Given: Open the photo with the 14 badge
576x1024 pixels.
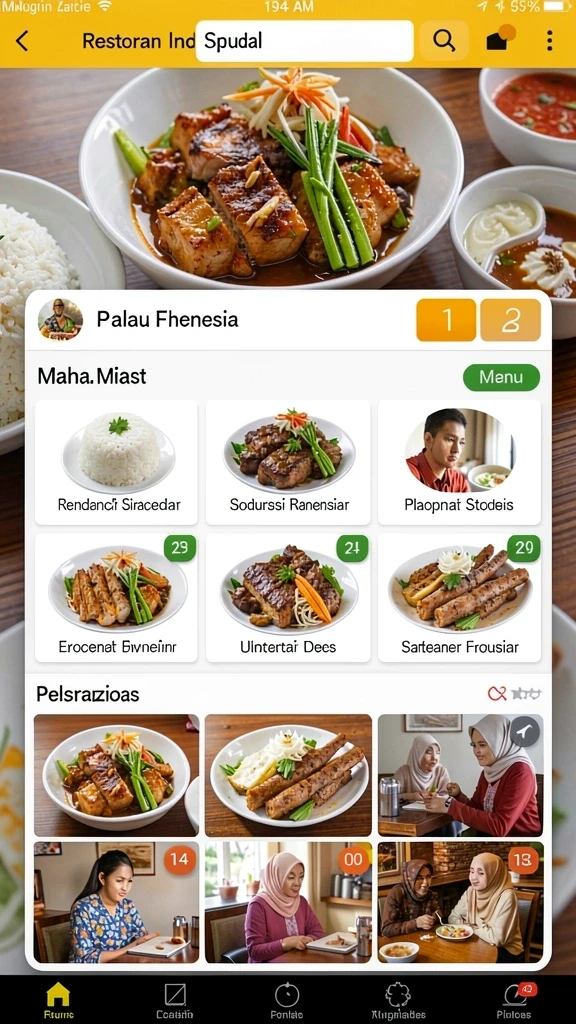Looking at the screenshot, I should pyautogui.click(x=116, y=902).
